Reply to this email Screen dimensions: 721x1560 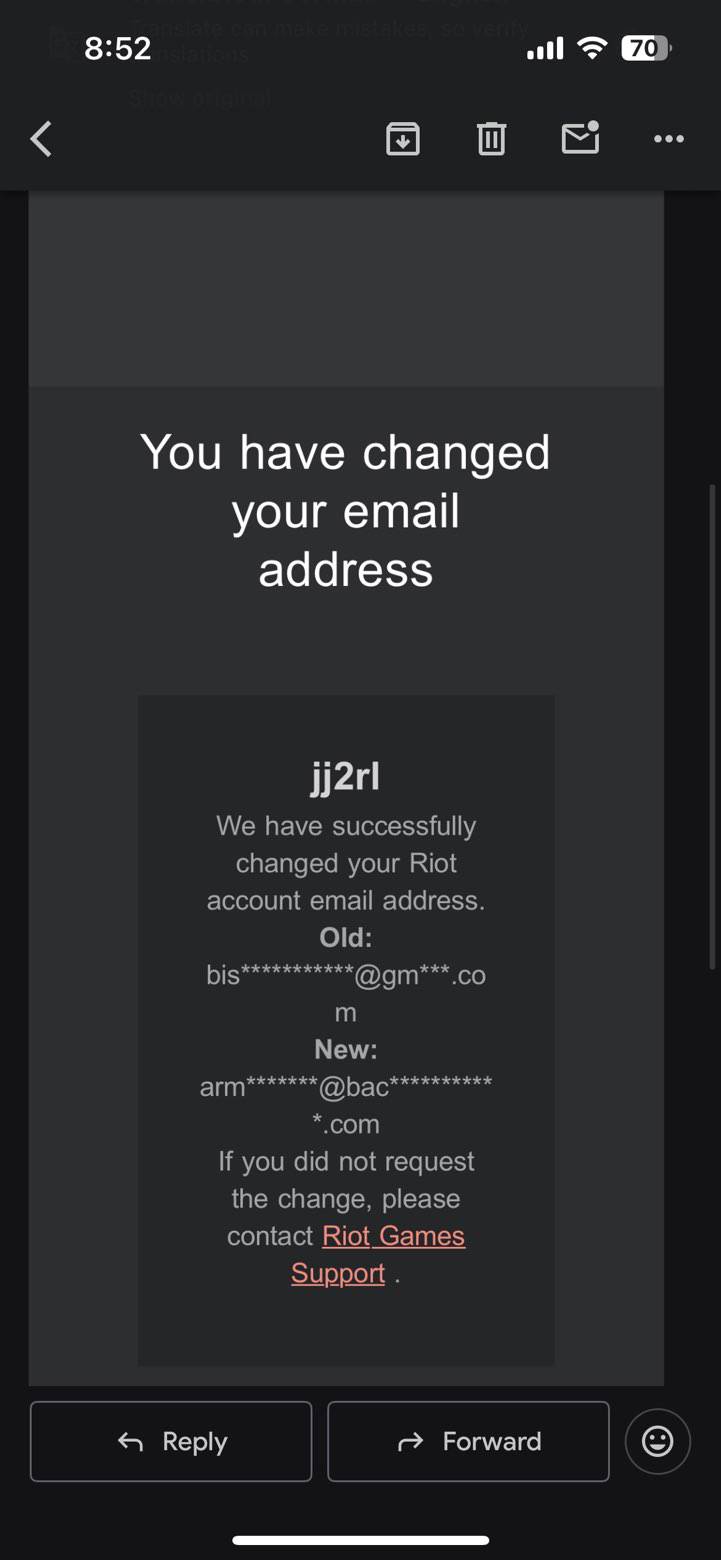pos(171,1441)
